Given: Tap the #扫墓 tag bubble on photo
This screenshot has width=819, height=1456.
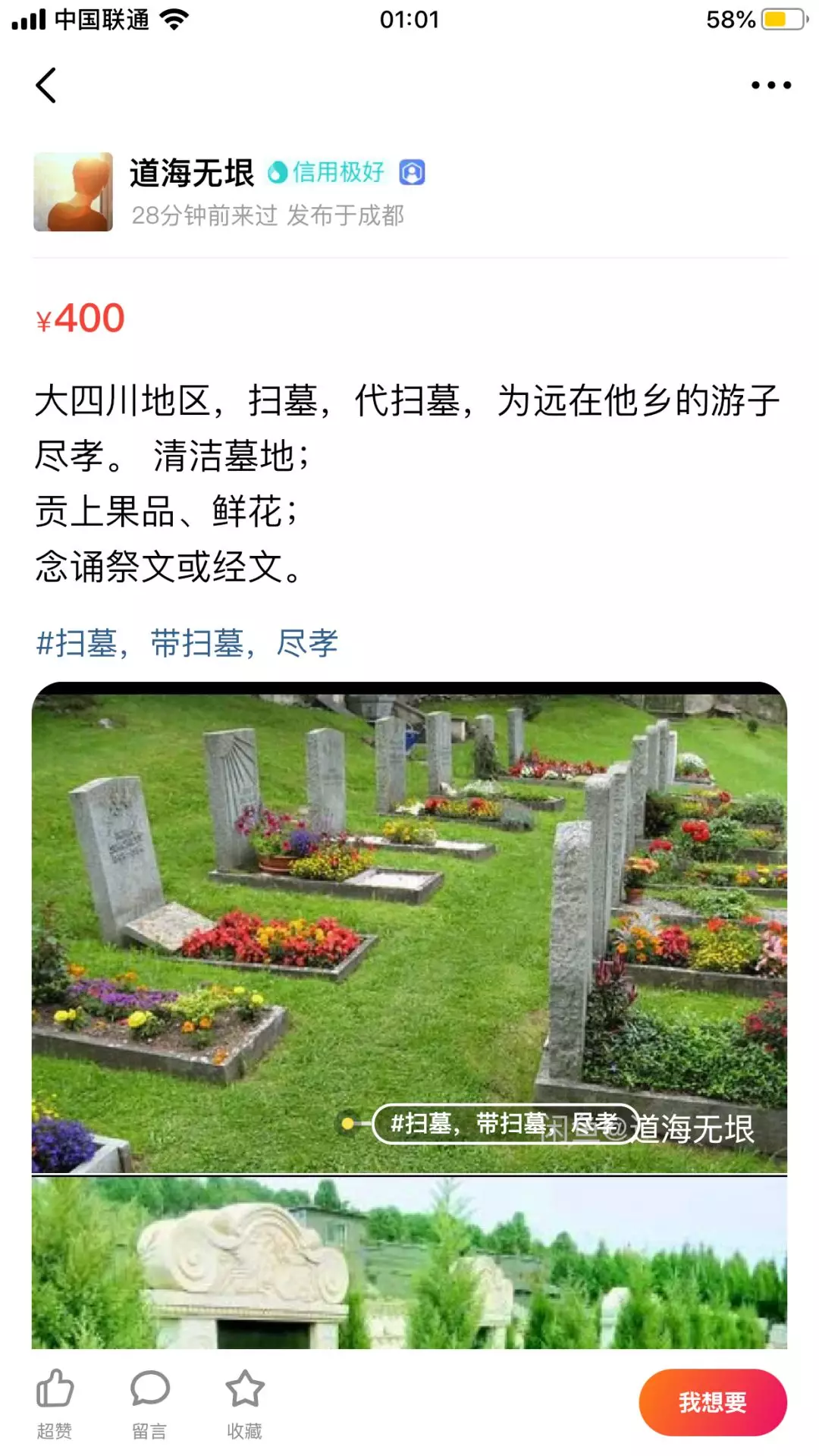Looking at the screenshot, I should (503, 1123).
